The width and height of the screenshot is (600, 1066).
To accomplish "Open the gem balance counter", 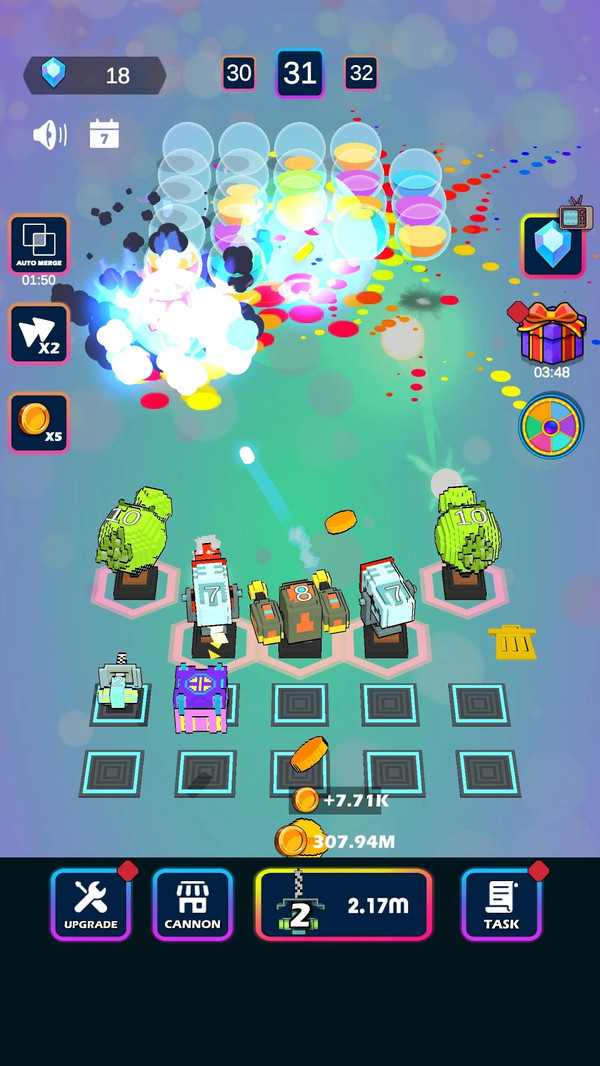I will click(x=95, y=75).
